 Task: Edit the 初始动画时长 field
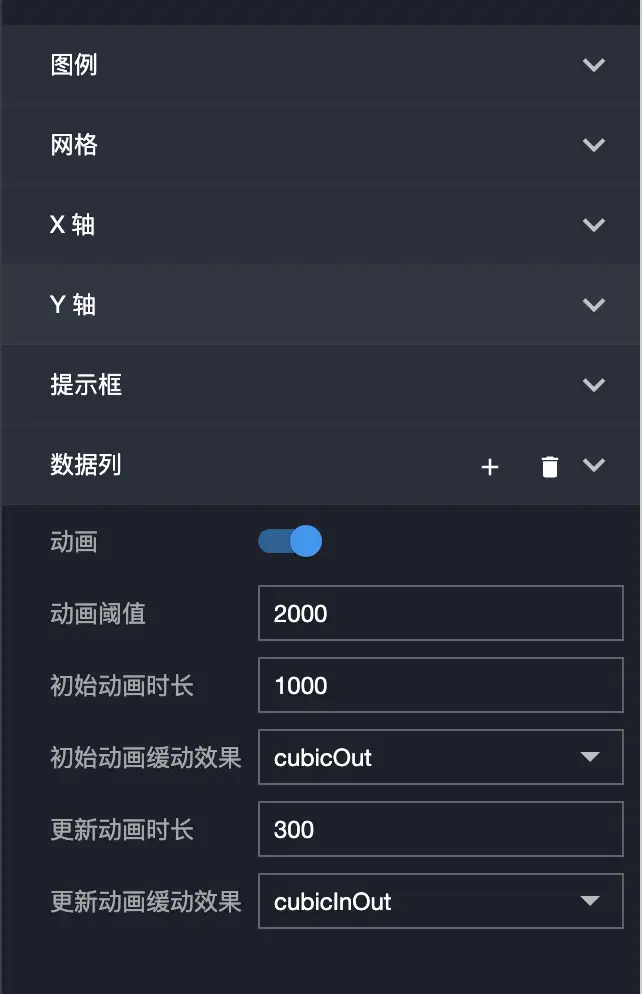pyautogui.click(x=440, y=685)
